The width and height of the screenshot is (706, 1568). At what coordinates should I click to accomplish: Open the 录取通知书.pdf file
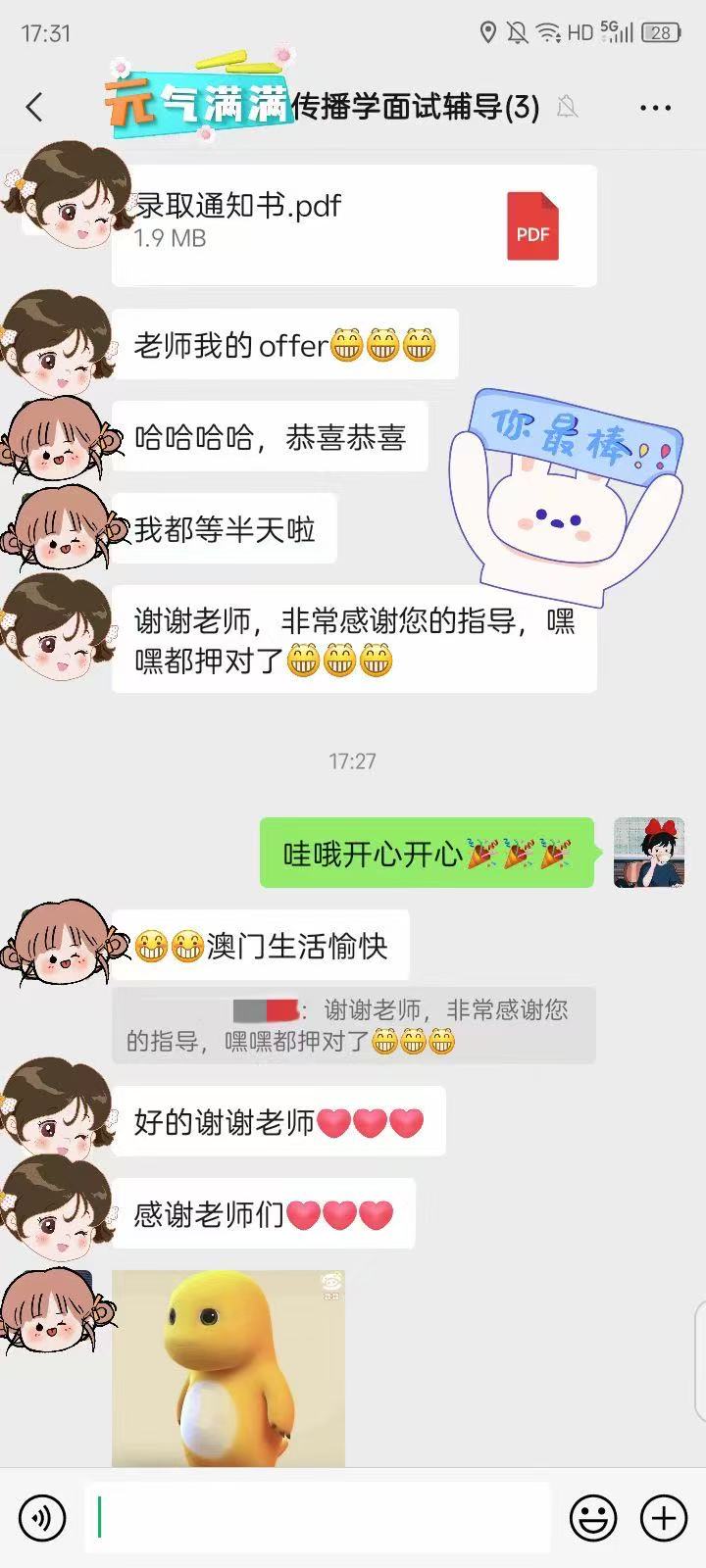(x=354, y=225)
